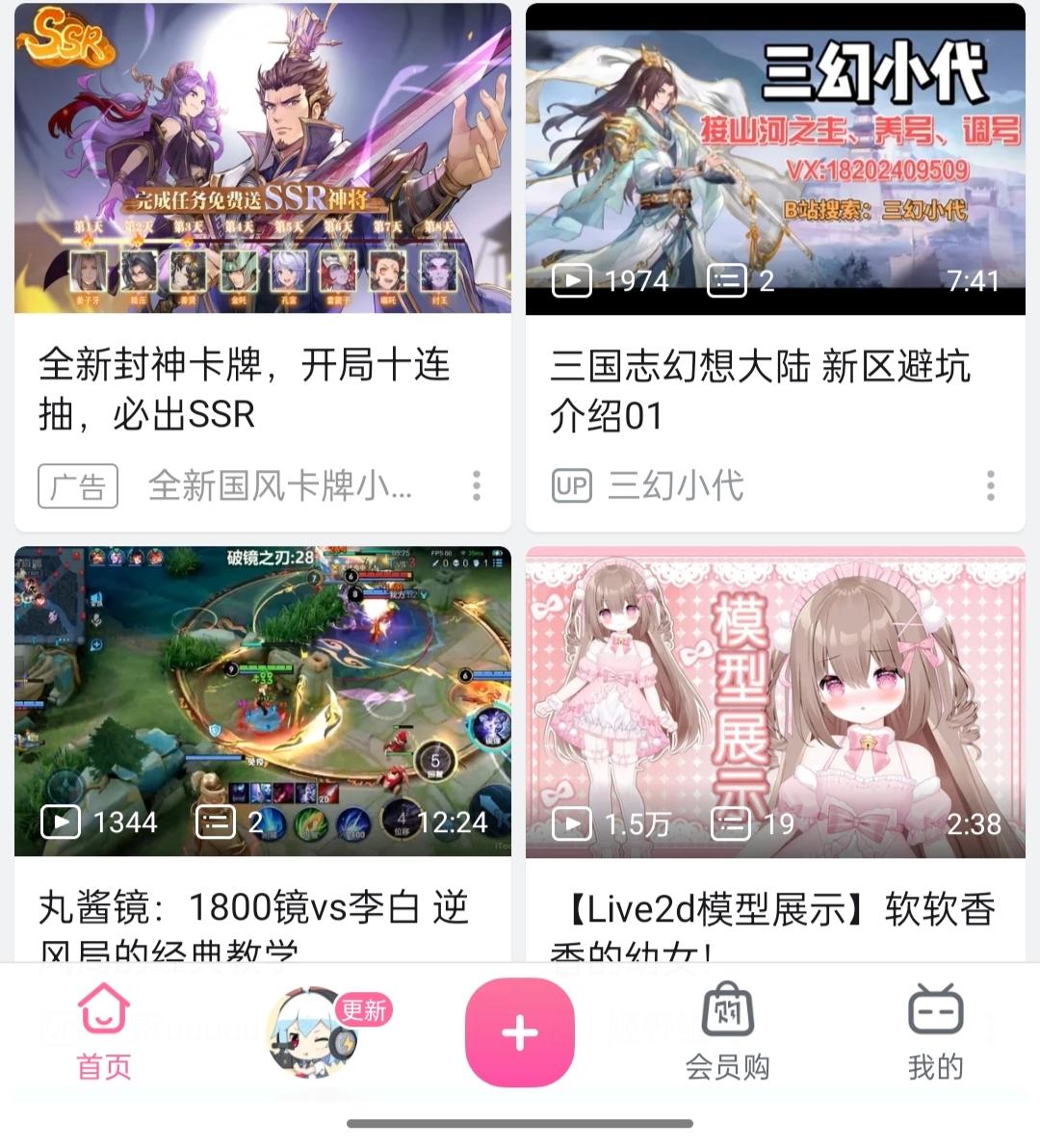This screenshot has height=1148, width=1040.
Task: Tap the UP badge next to 三幻小代
Action: tap(572, 486)
